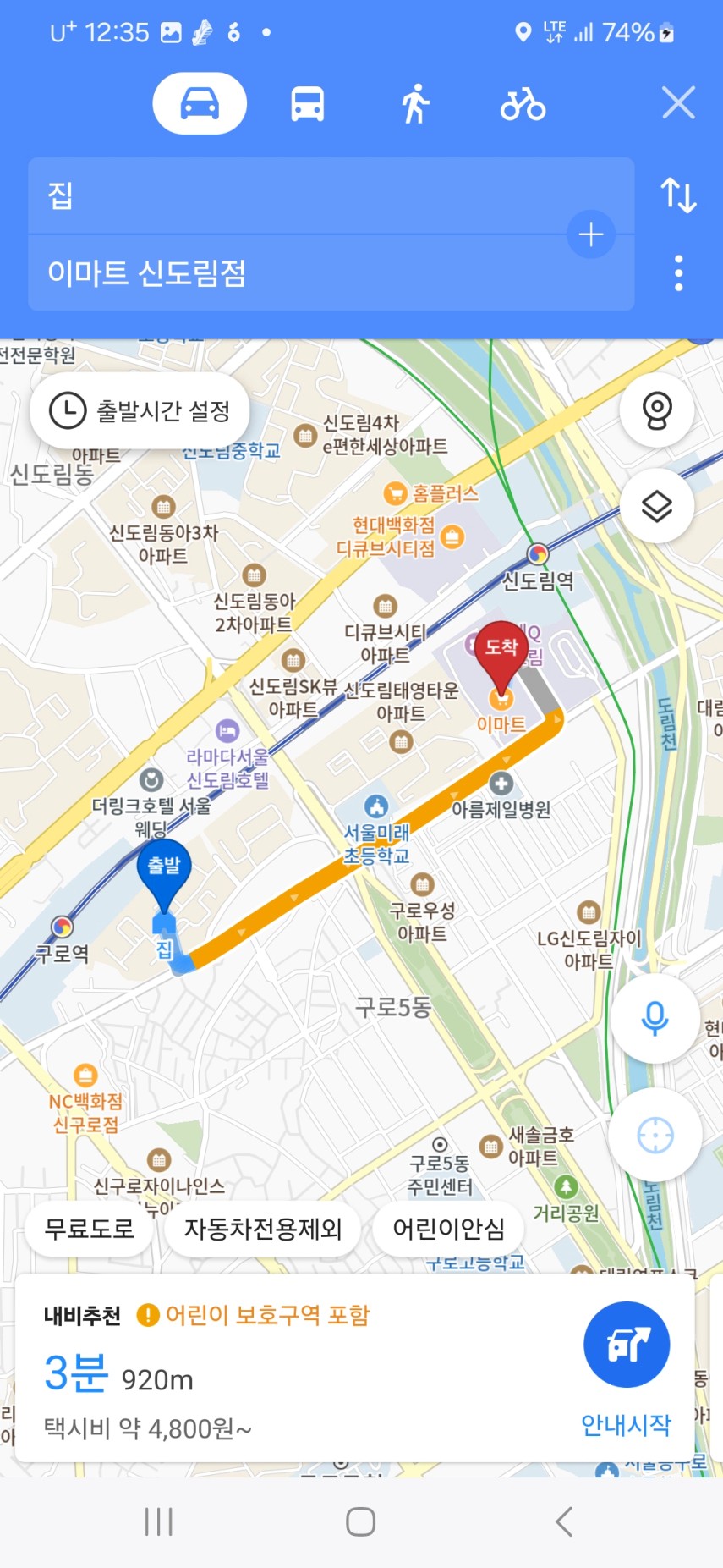Open street view pin button
723x1568 pixels.
coord(657,410)
